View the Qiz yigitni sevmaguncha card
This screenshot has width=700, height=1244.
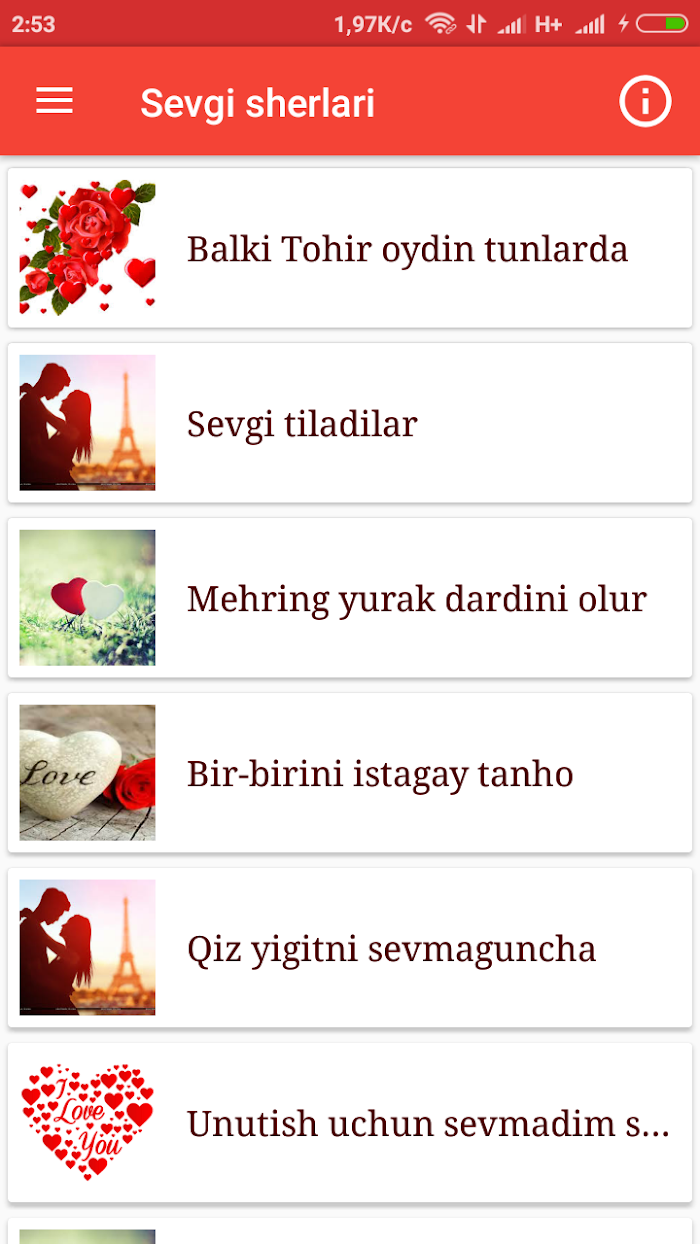click(350, 947)
